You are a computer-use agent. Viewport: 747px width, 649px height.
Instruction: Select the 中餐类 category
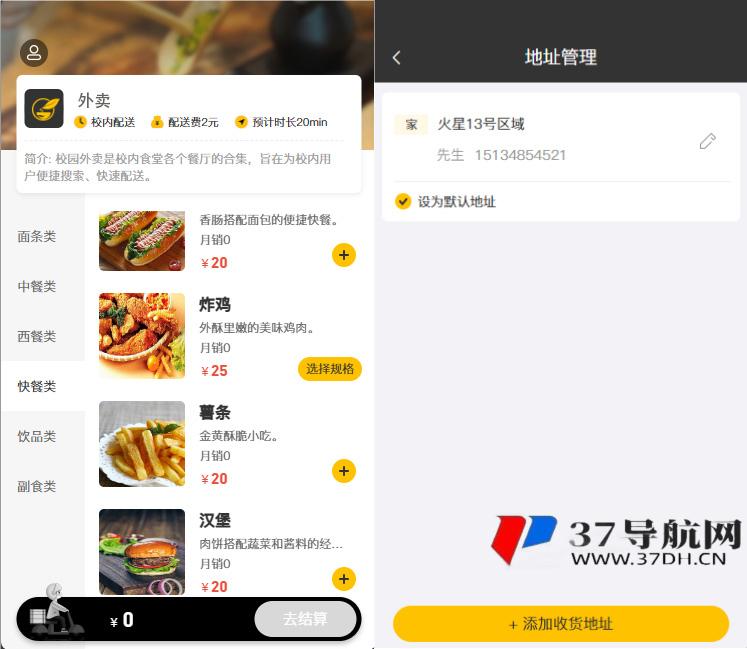point(37,287)
